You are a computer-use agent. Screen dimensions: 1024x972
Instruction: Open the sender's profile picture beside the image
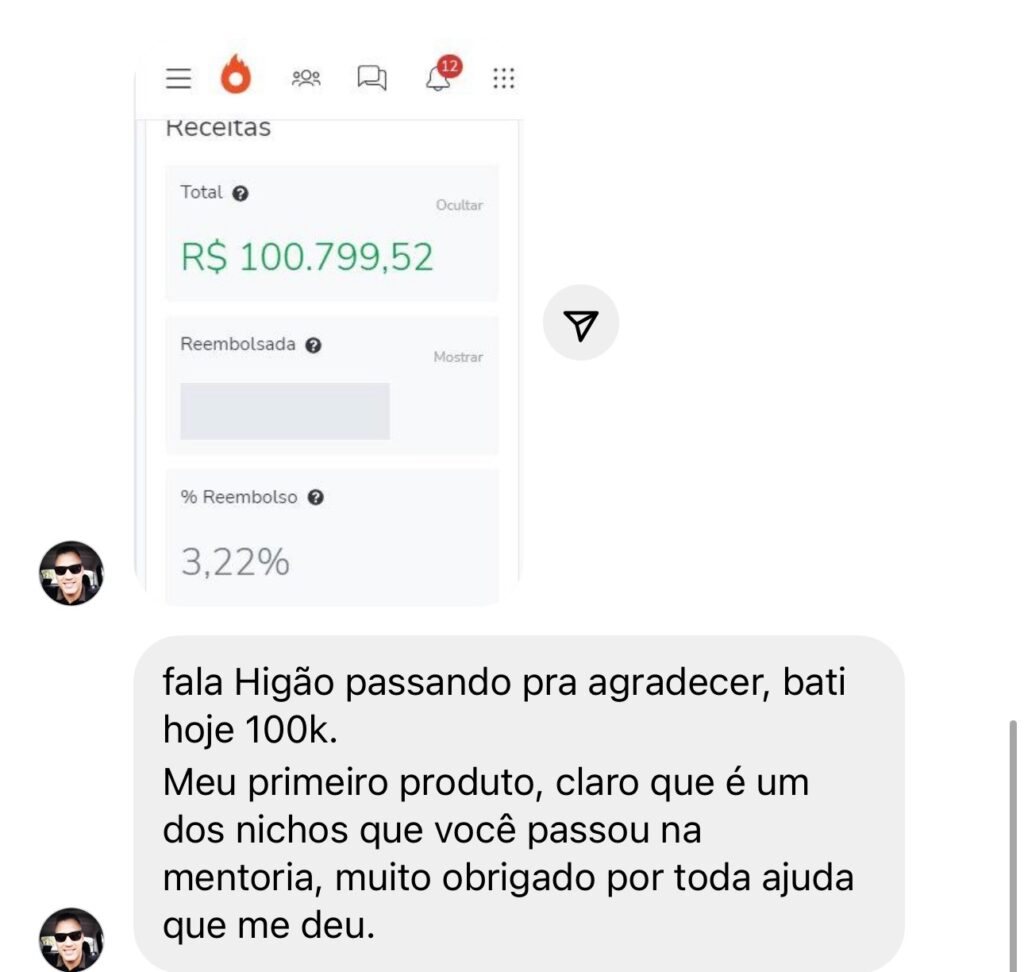71,573
